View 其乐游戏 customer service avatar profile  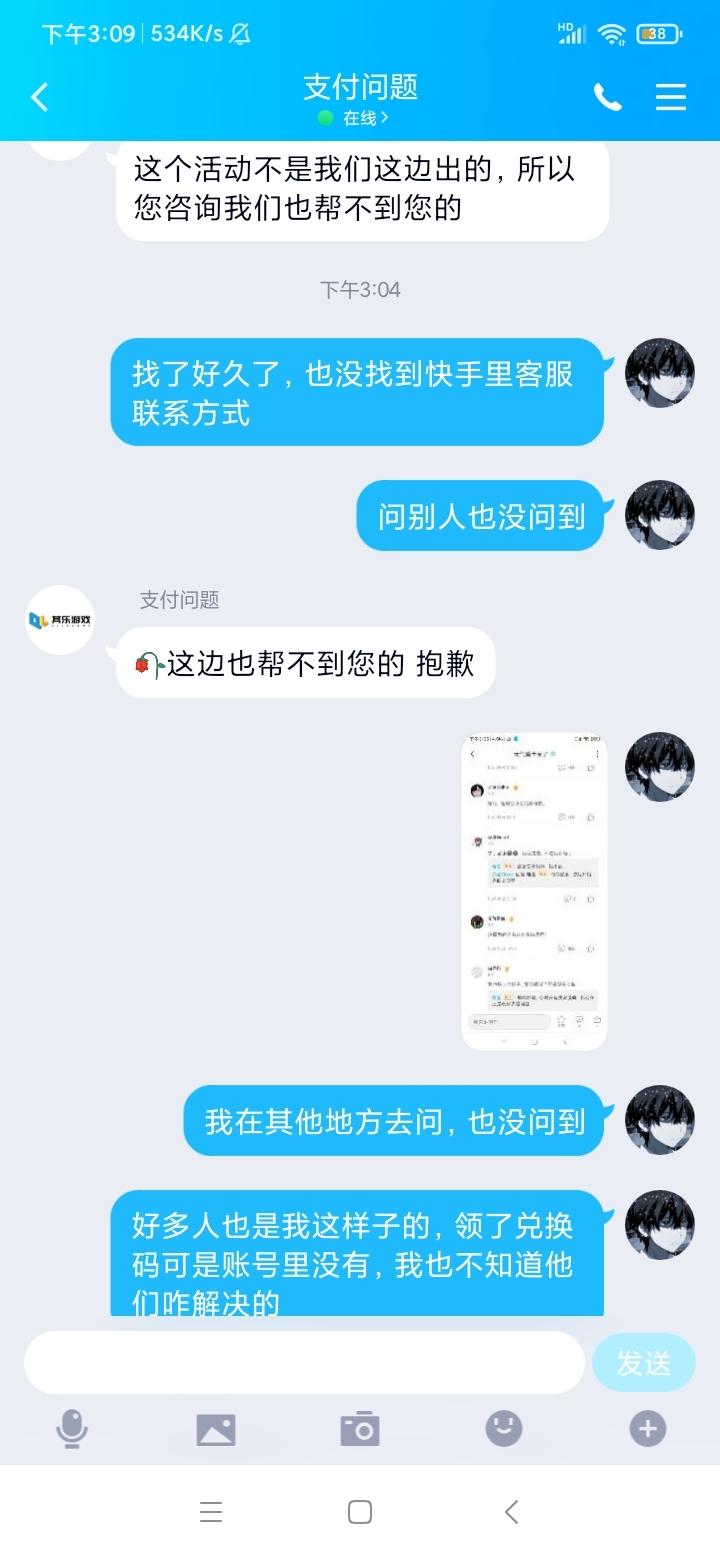coord(60,620)
